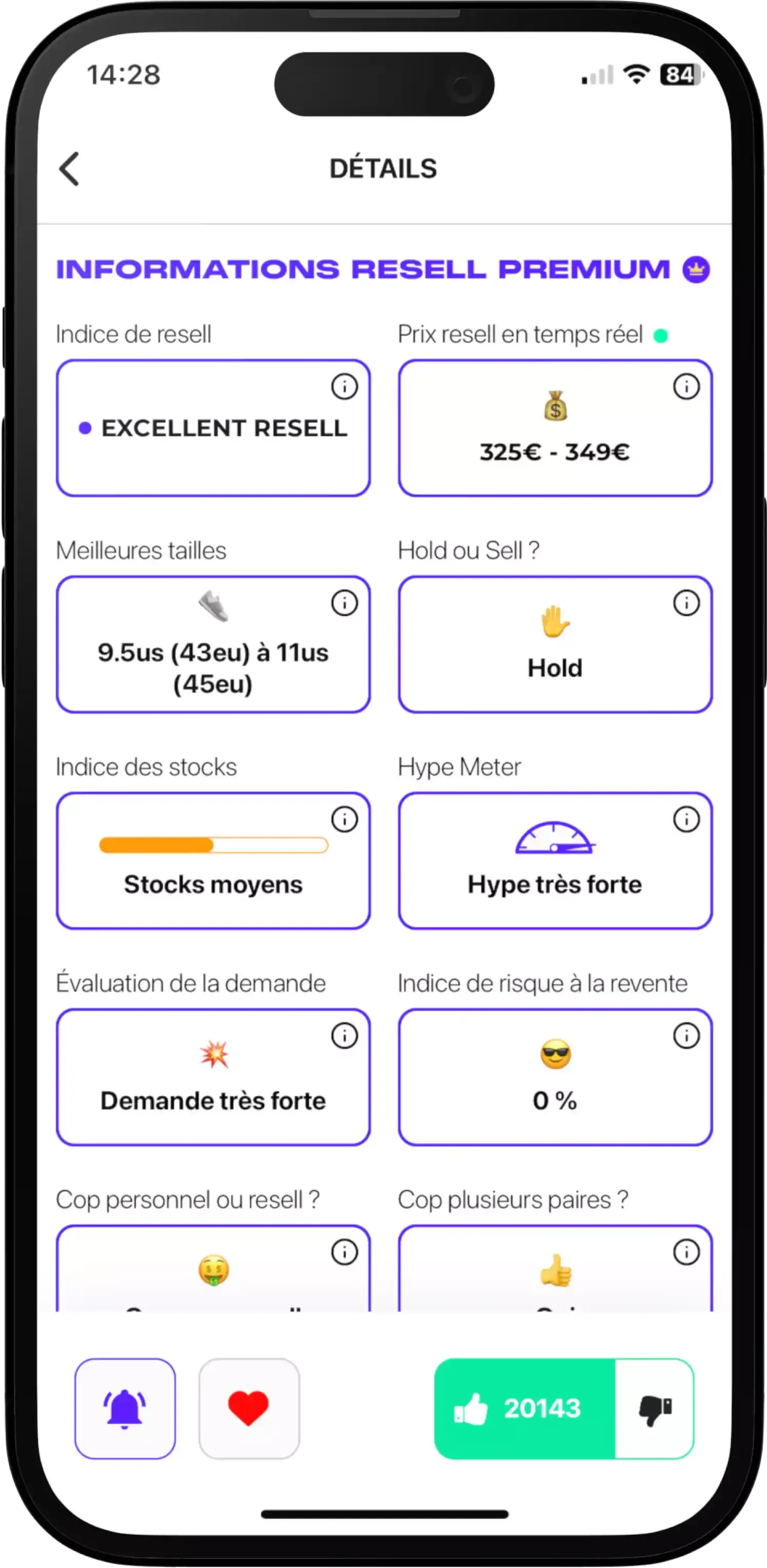Dislike using the thumbs-down button
Image resolution: width=767 pixels, height=1568 pixels.
point(655,1409)
